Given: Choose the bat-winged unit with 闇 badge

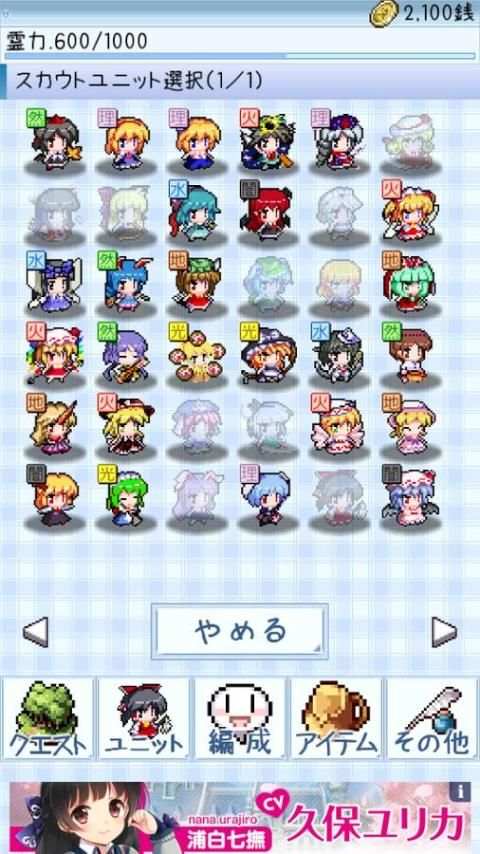Looking at the screenshot, I should click(x=410, y=497).
